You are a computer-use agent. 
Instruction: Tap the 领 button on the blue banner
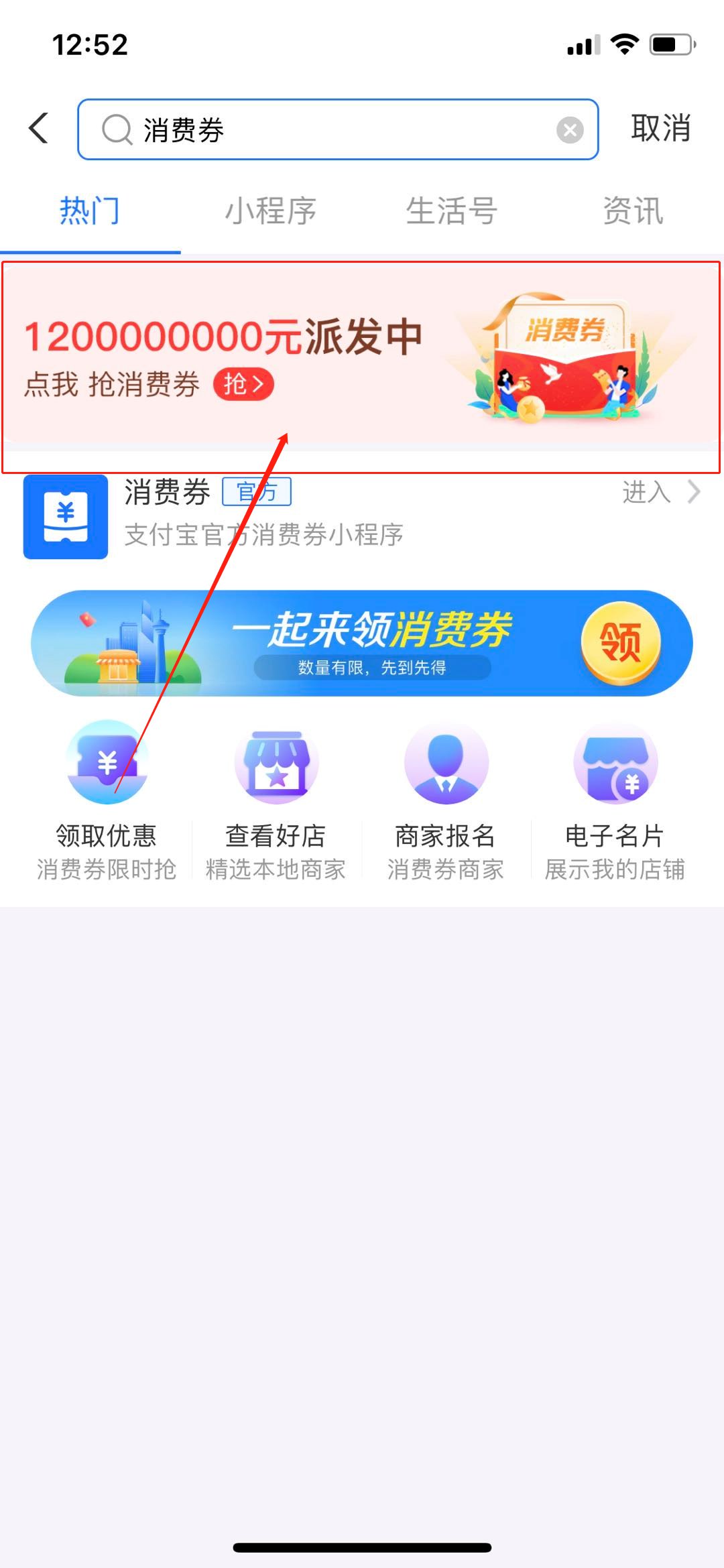[x=621, y=643]
